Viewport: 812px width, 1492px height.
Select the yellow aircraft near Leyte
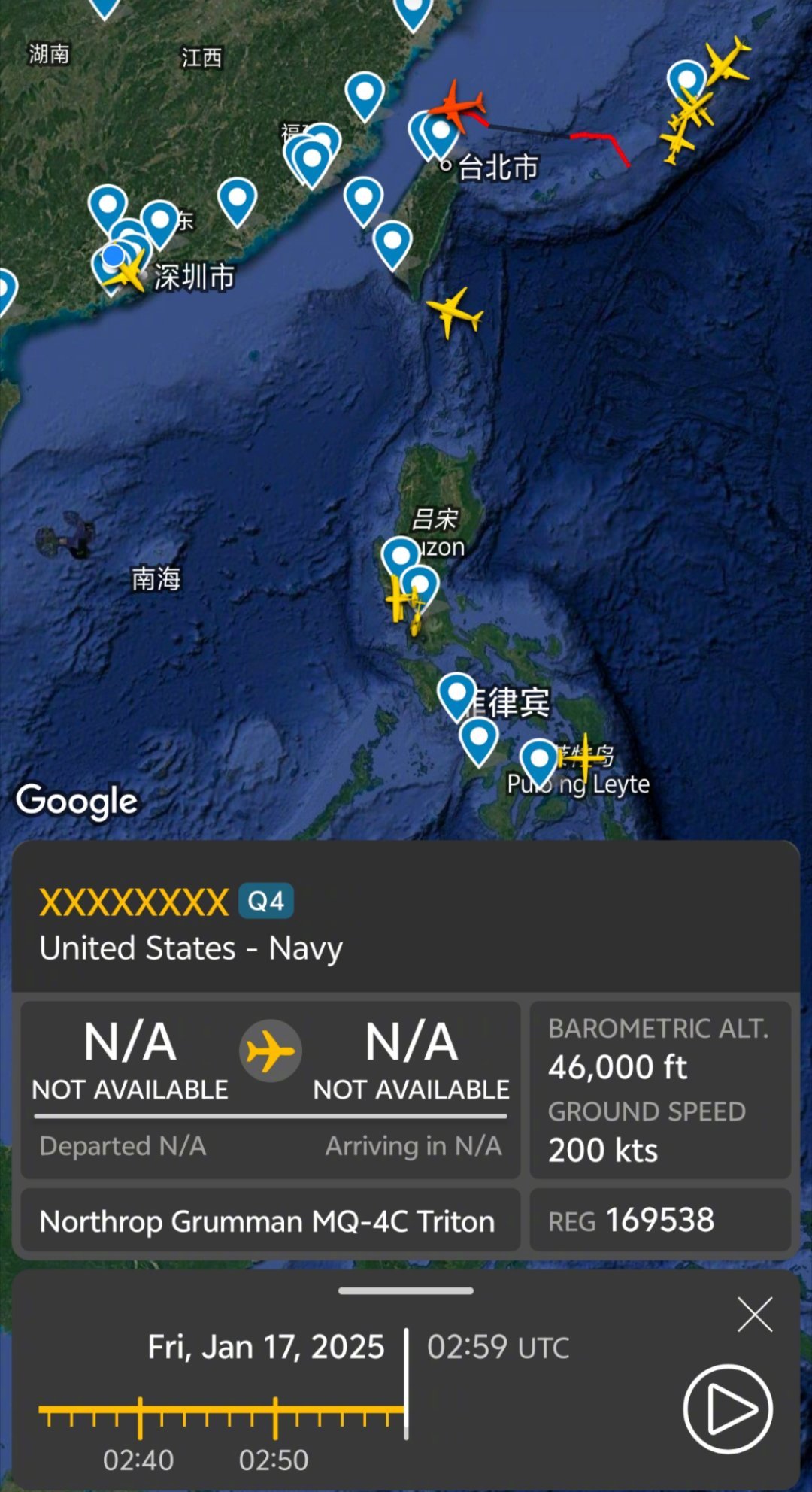coord(585,757)
